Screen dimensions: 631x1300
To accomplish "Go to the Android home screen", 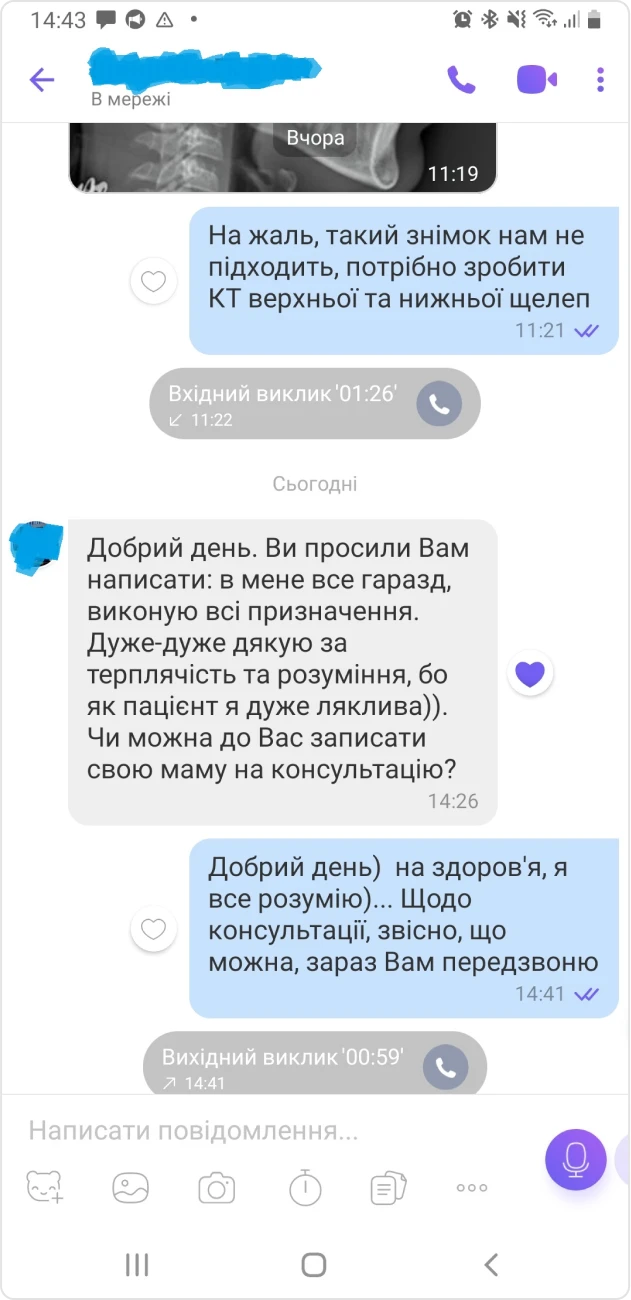I will [x=314, y=1265].
